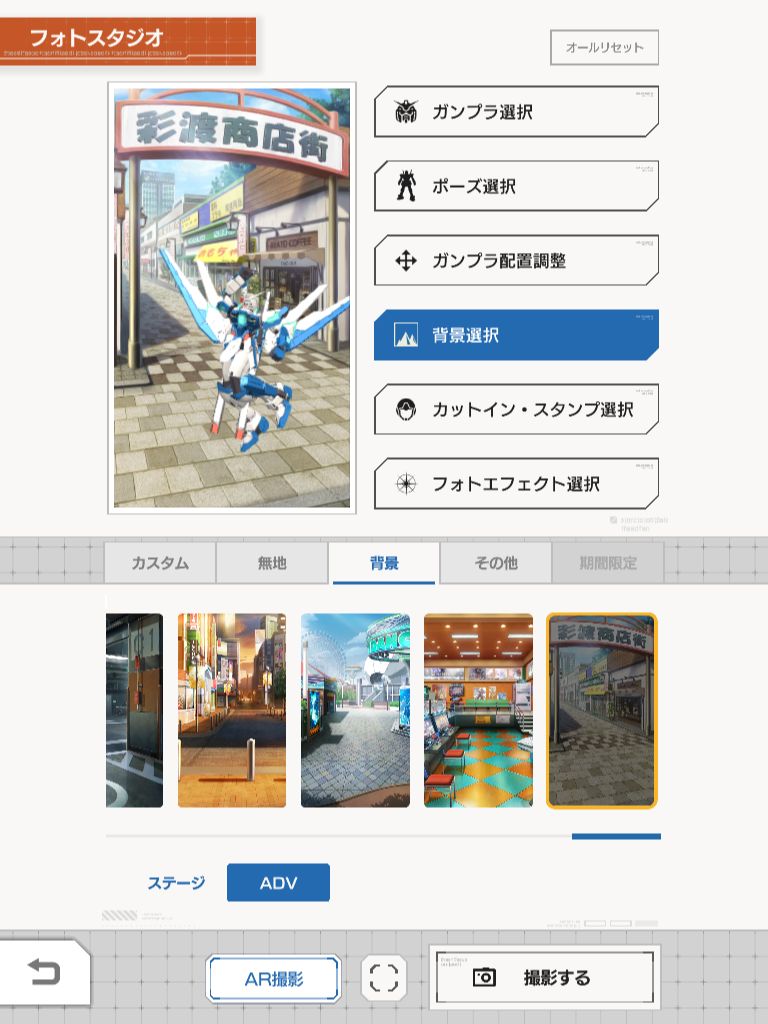The width and height of the screenshot is (768, 1024).
Task: Choose the game arcade interior background
Action: [x=478, y=710]
